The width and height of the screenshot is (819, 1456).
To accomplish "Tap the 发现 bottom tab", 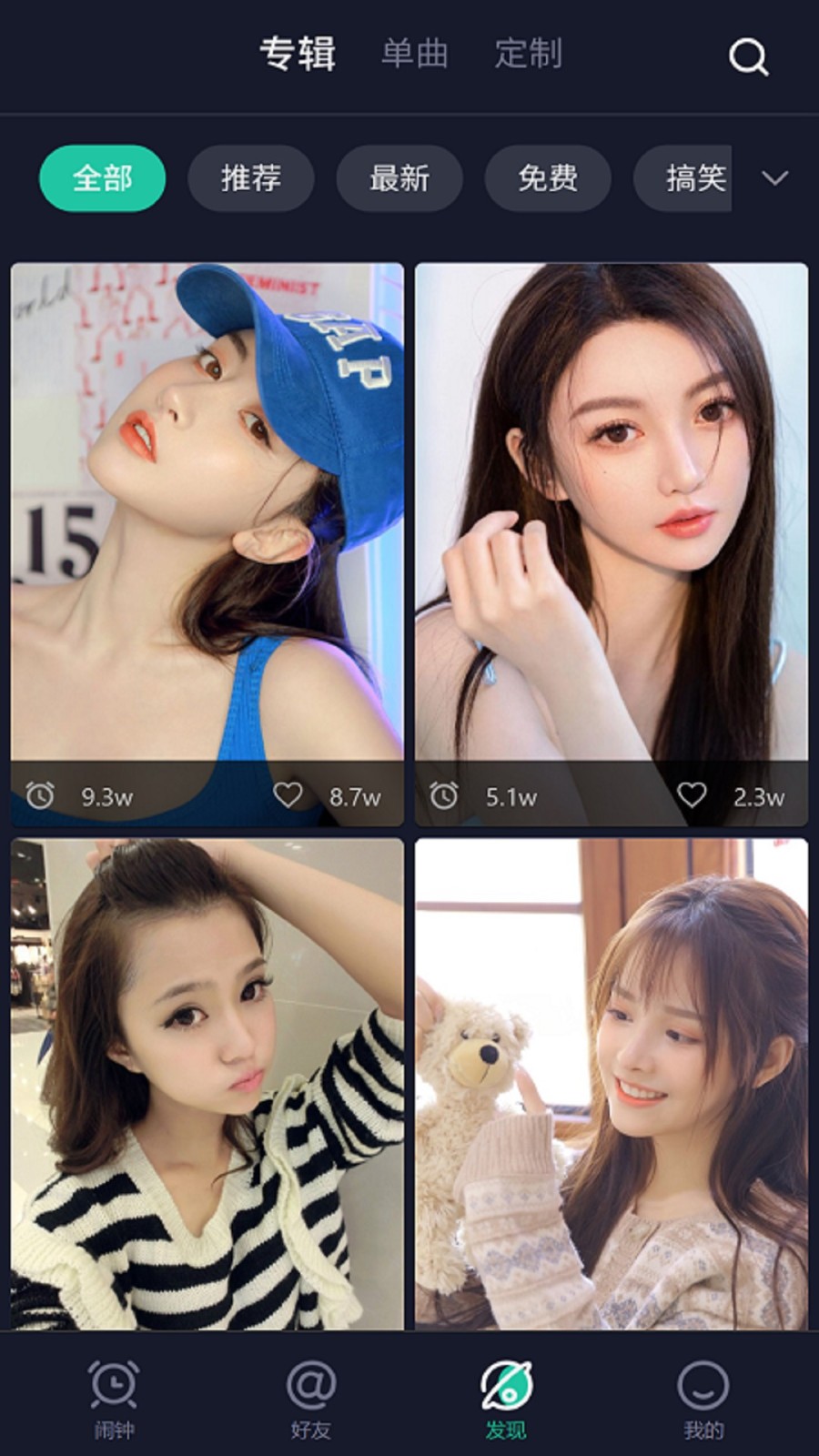I will click(x=506, y=1399).
